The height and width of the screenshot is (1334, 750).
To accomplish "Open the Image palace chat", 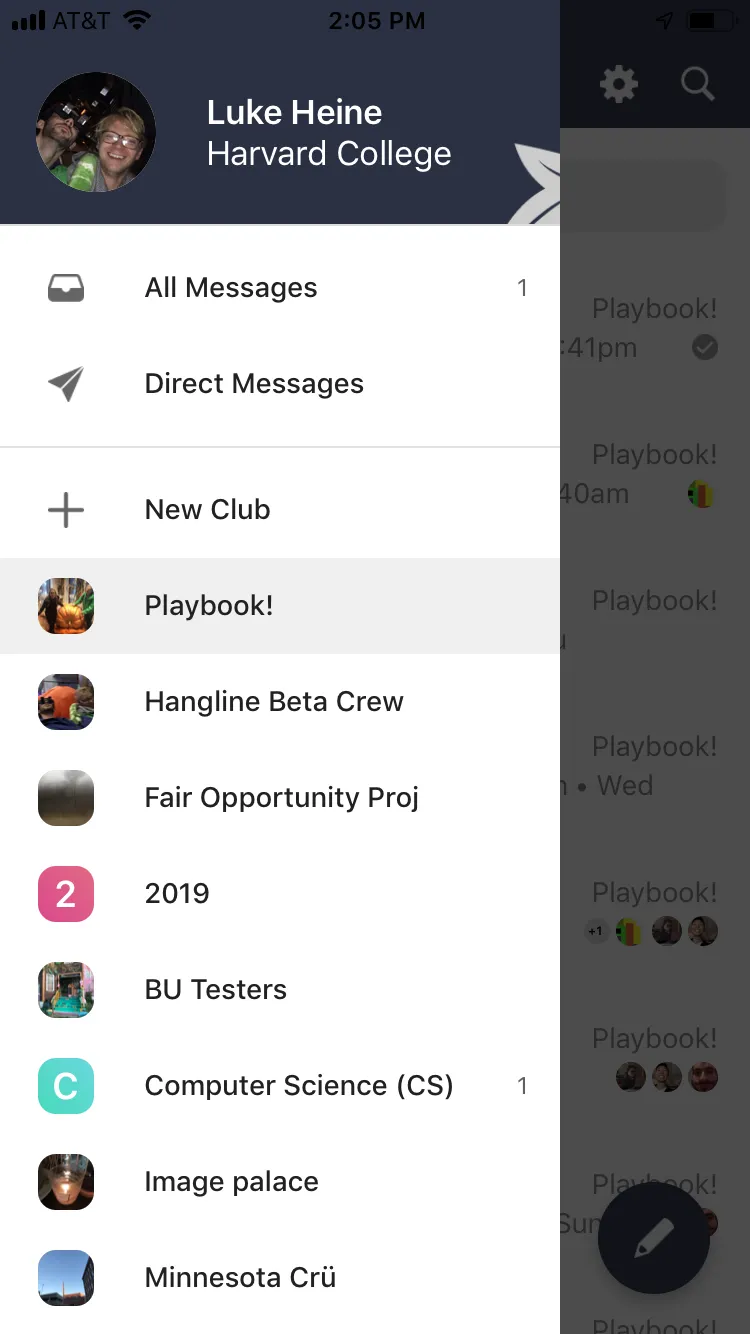I will tap(231, 1181).
